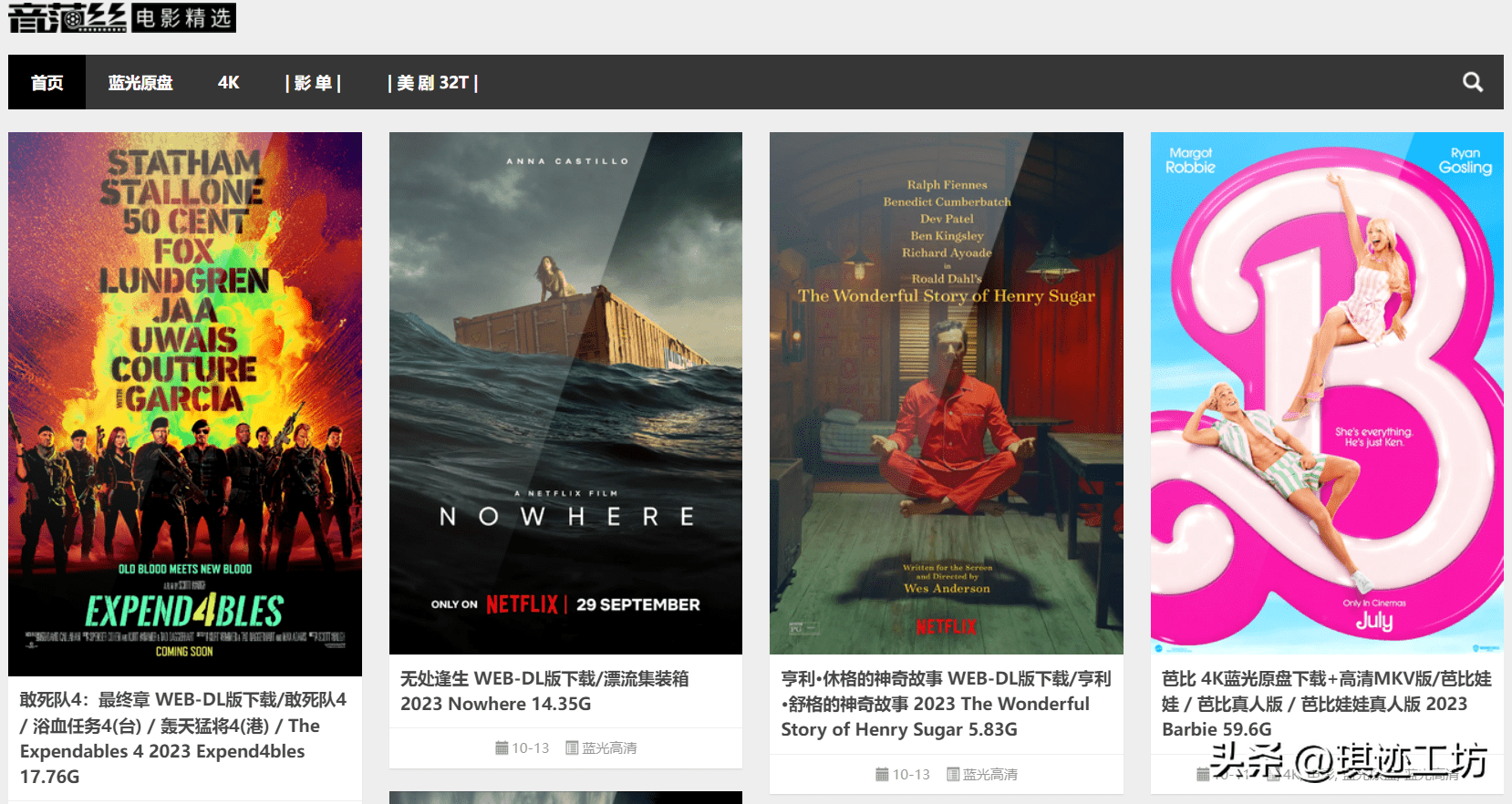Tap 蓝光高清 tag under Nowhere
The height and width of the screenshot is (804, 1512).
click(608, 748)
